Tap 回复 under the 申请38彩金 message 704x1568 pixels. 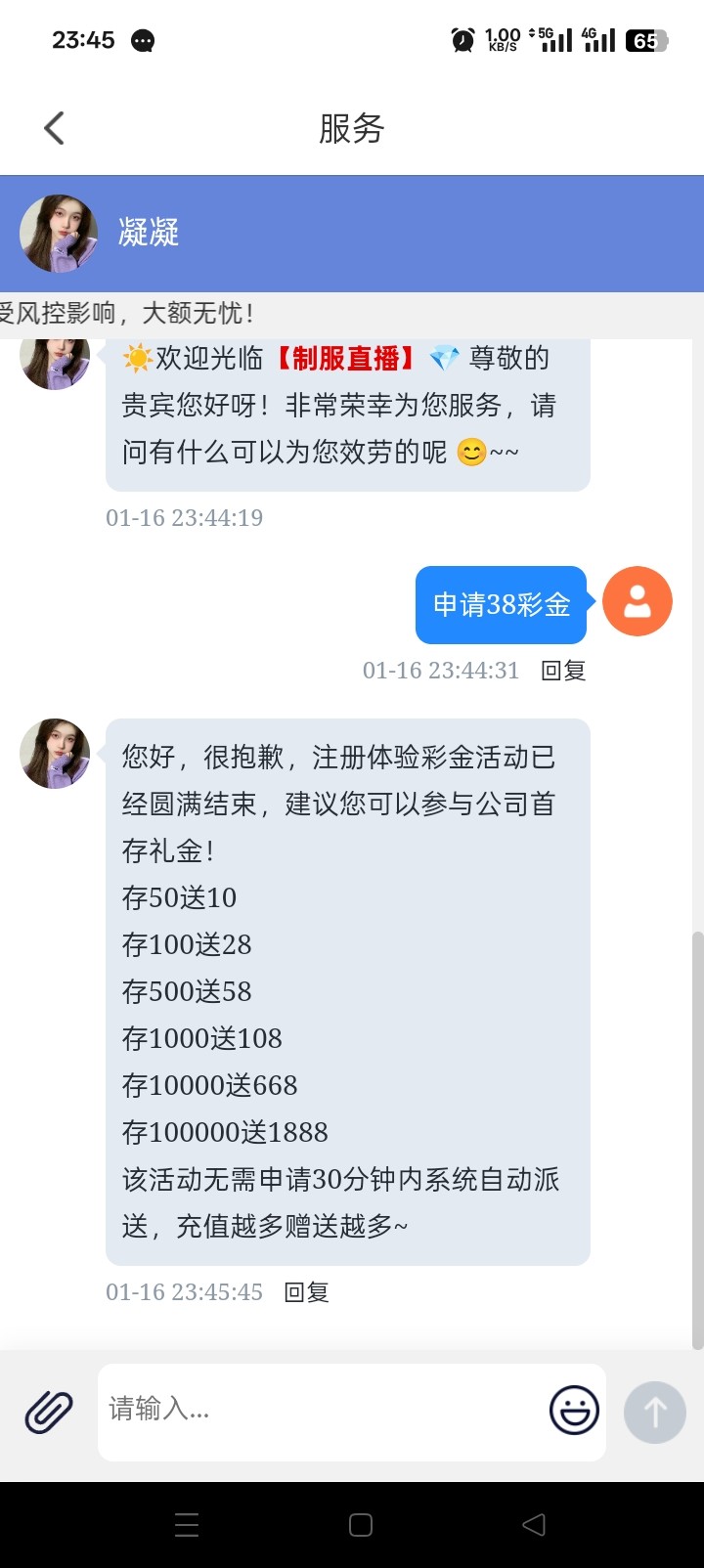coord(563,671)
